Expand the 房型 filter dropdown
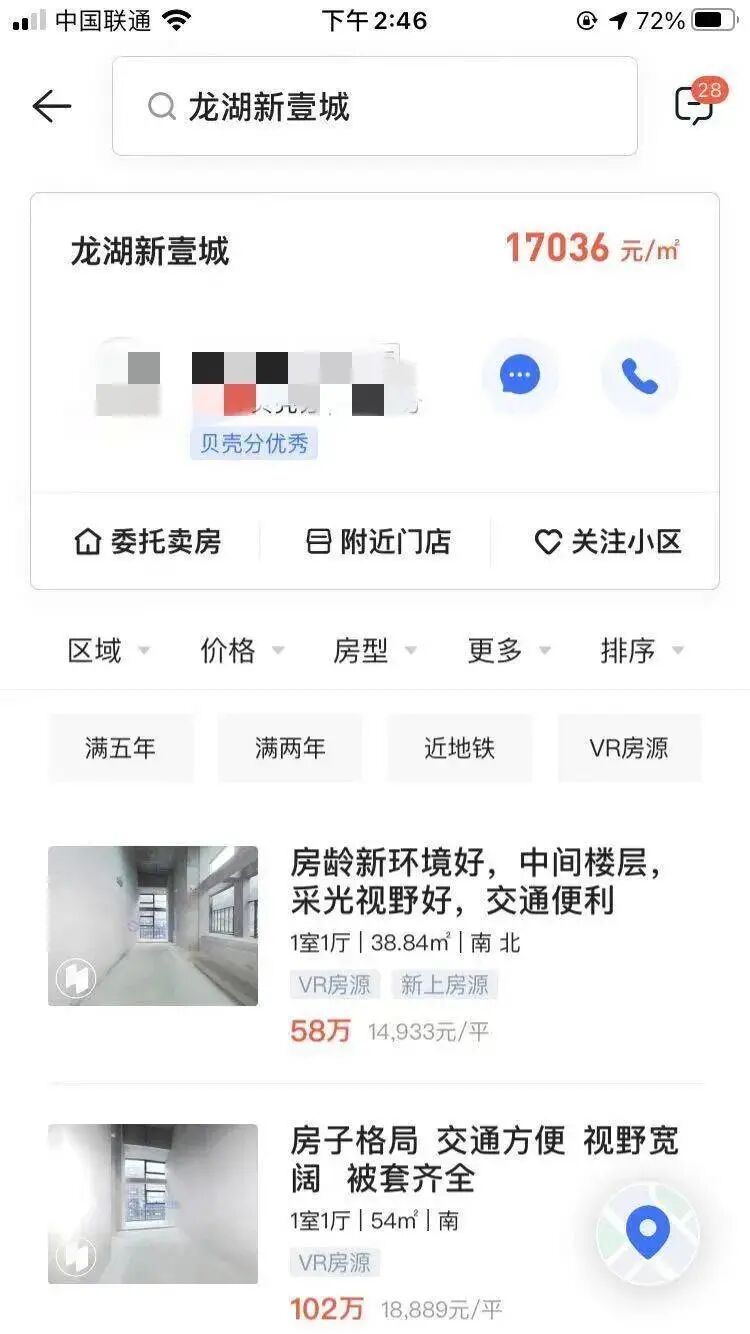This screenshot has height=1334, width=750. tap(375, 651)
